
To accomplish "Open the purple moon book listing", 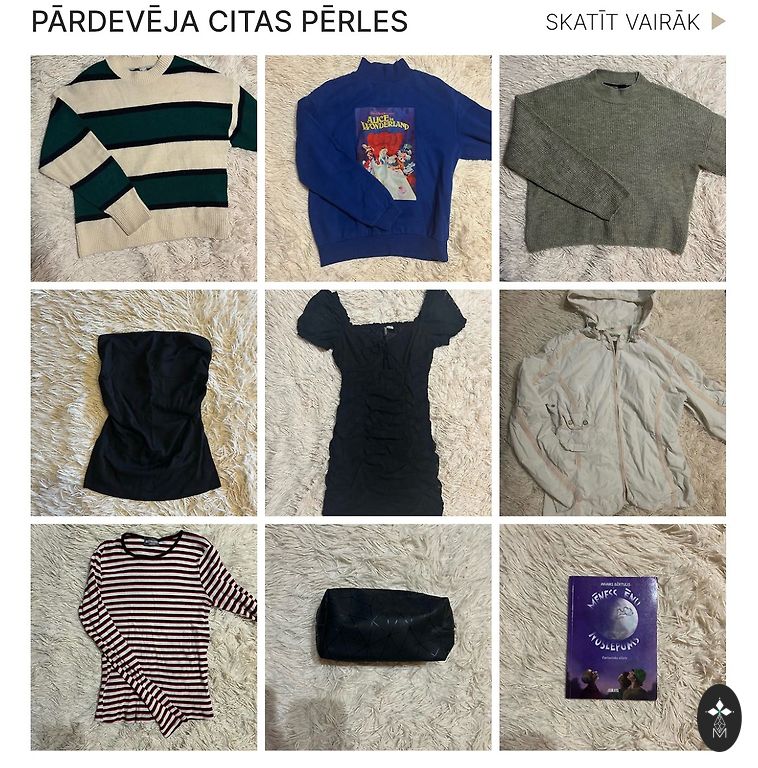I will click(x=610, y=637).
